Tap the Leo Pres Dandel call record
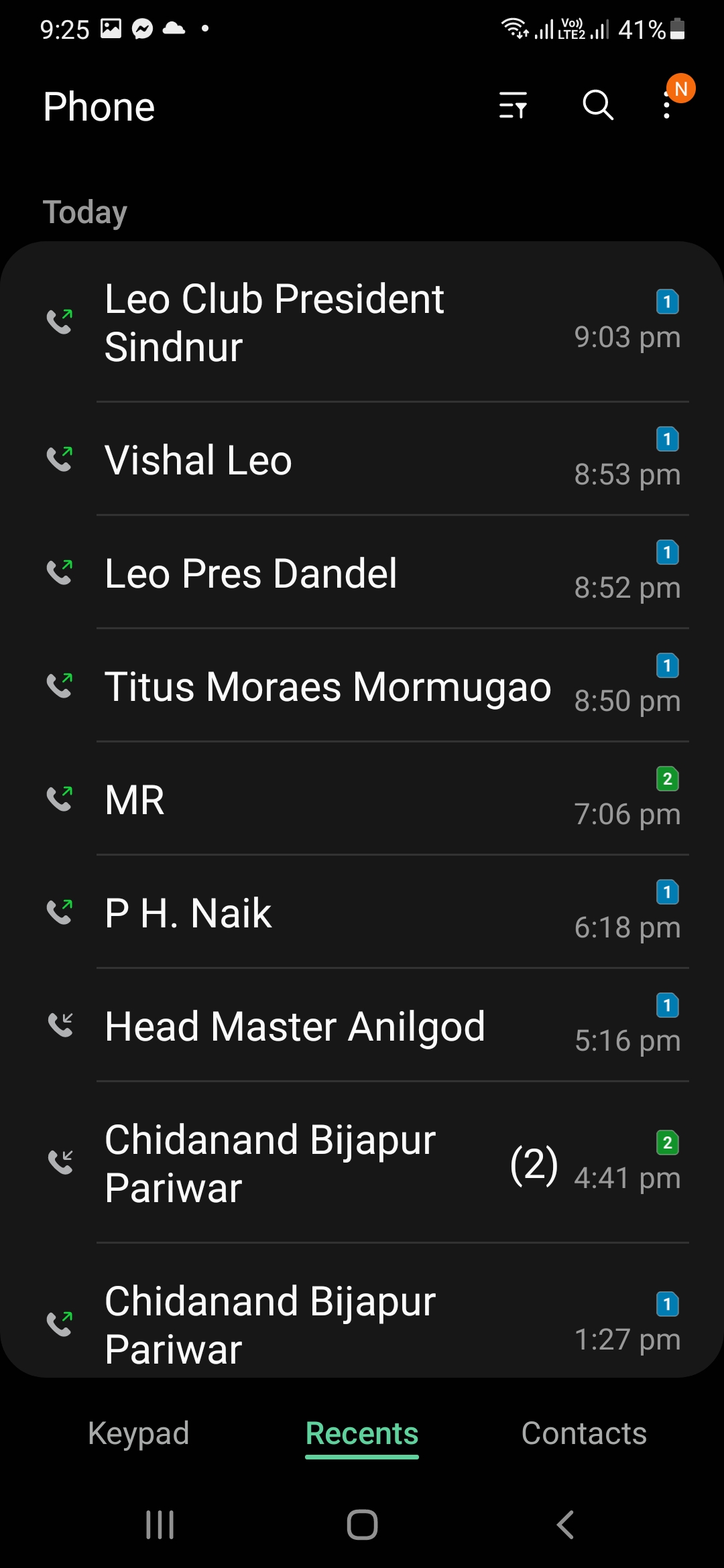 point(362,573)
